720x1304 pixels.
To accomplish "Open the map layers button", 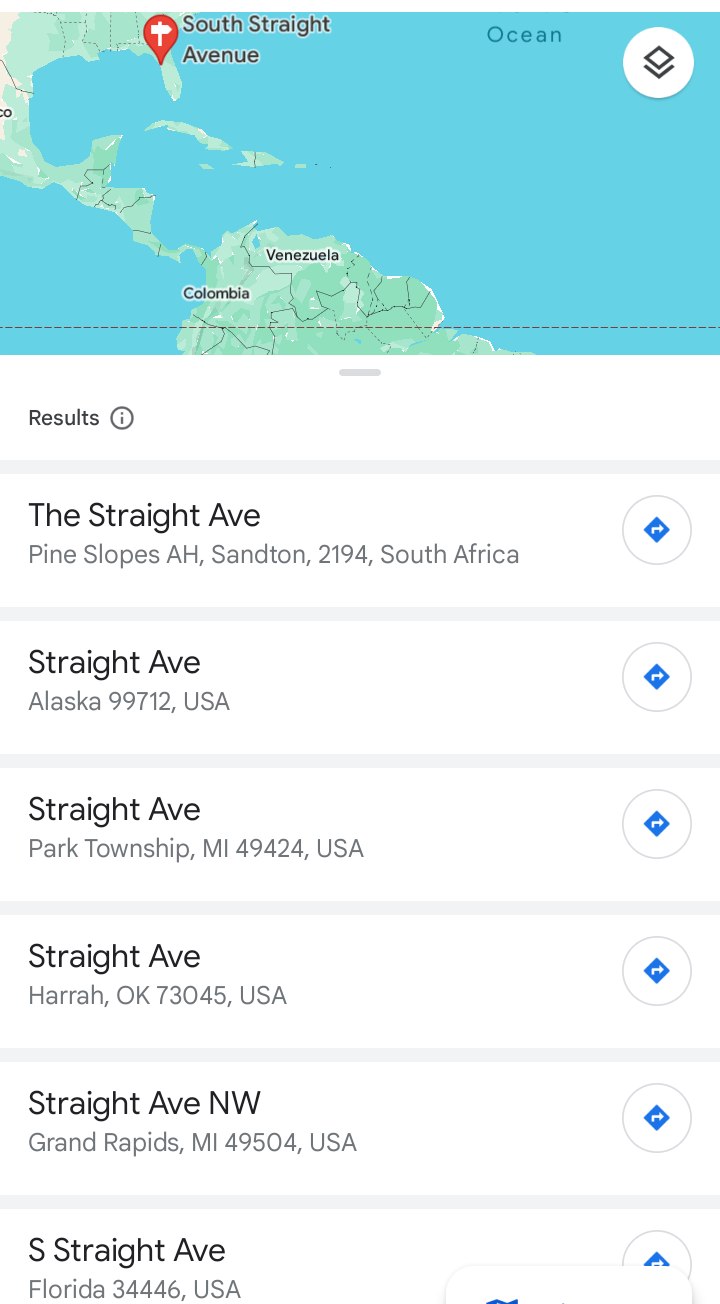I will pos(658,63).
